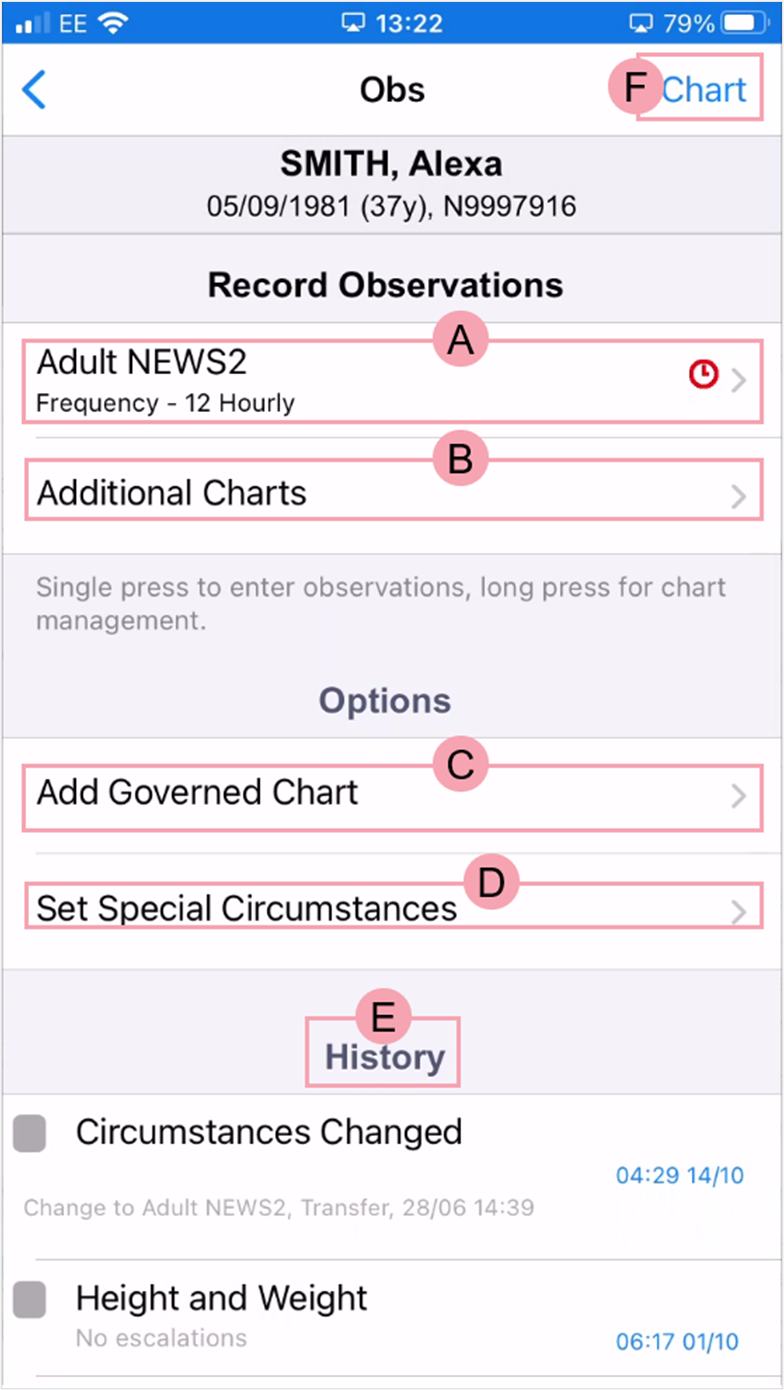Open Set Special Circumstances
Image resolution: width=784 pixels, height=1390 pixels.
coord(392,908)
